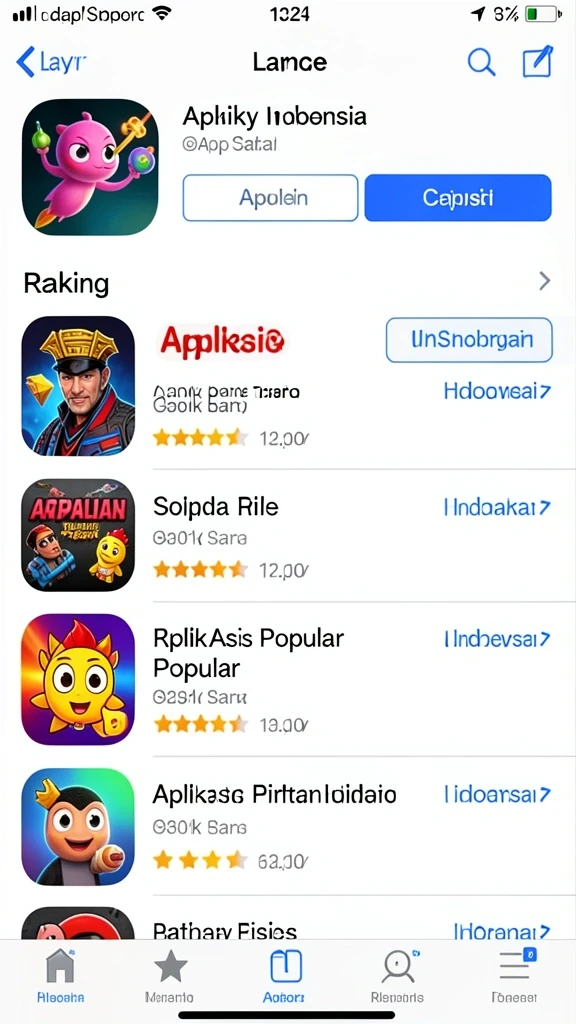Tap the outlined Apolein button
The height and width of the screenshot is (1024, 576).
pos(270,198)
